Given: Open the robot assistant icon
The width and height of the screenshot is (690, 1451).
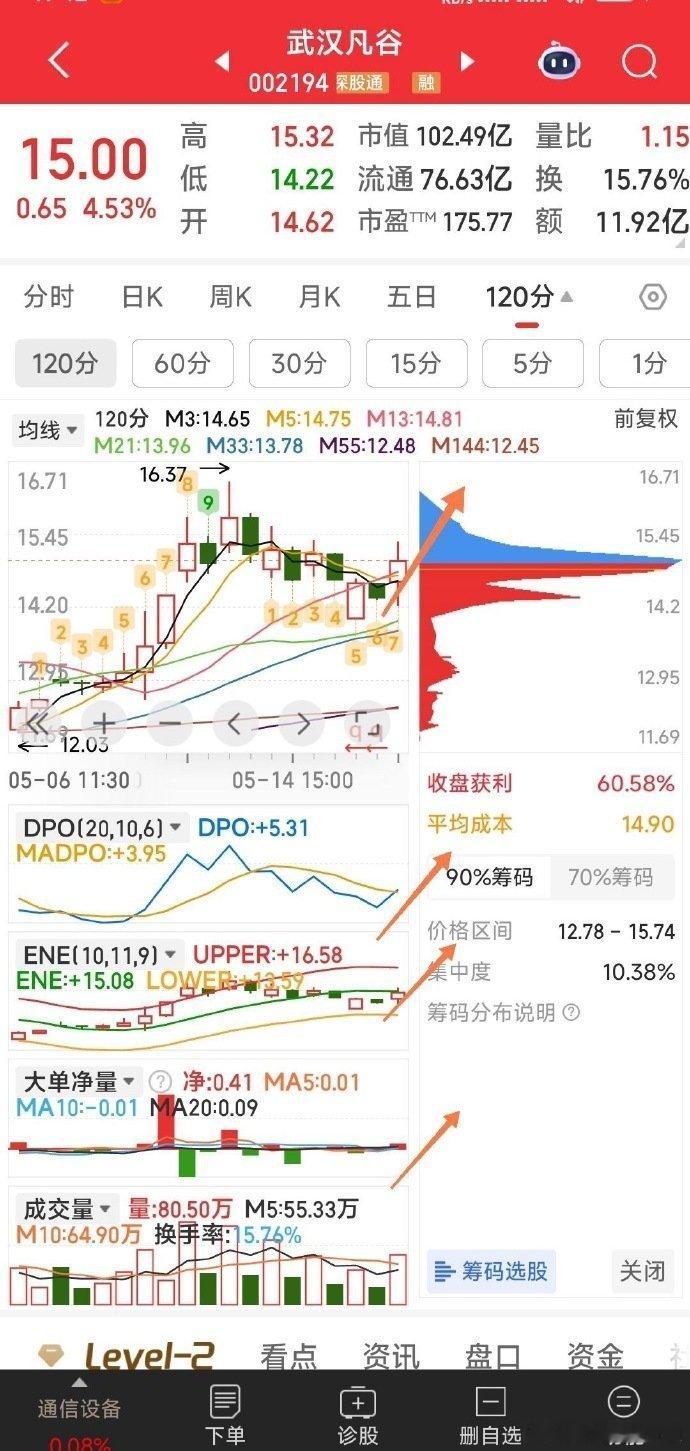Looking at the screenshot, I should click(559, 61).
